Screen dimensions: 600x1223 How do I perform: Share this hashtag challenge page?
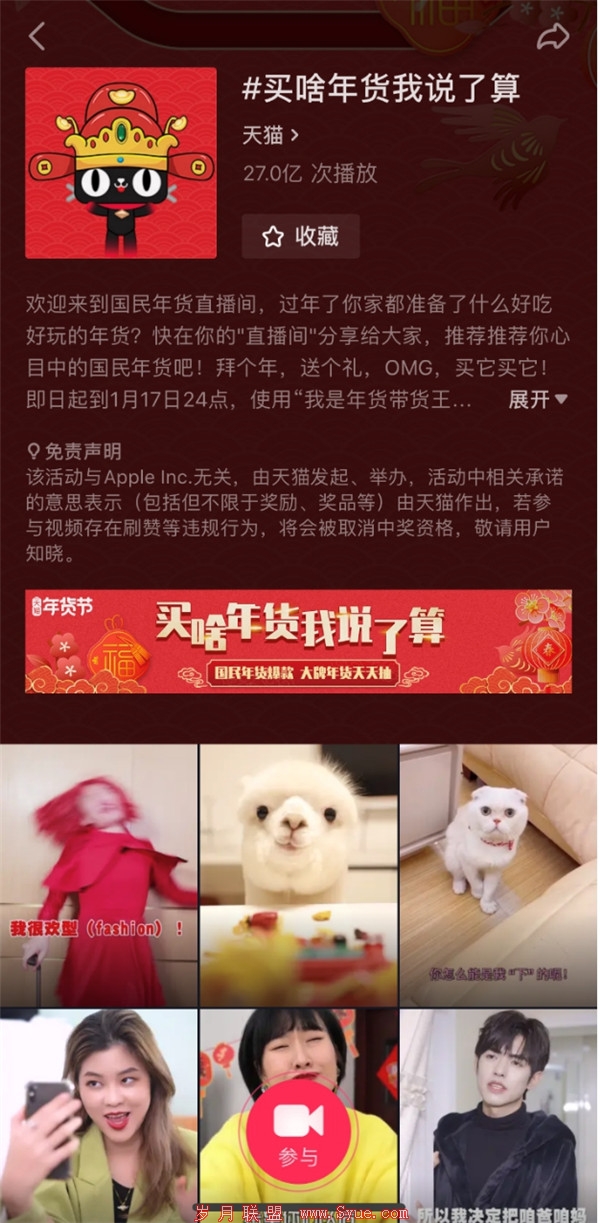tap(552, 38)
